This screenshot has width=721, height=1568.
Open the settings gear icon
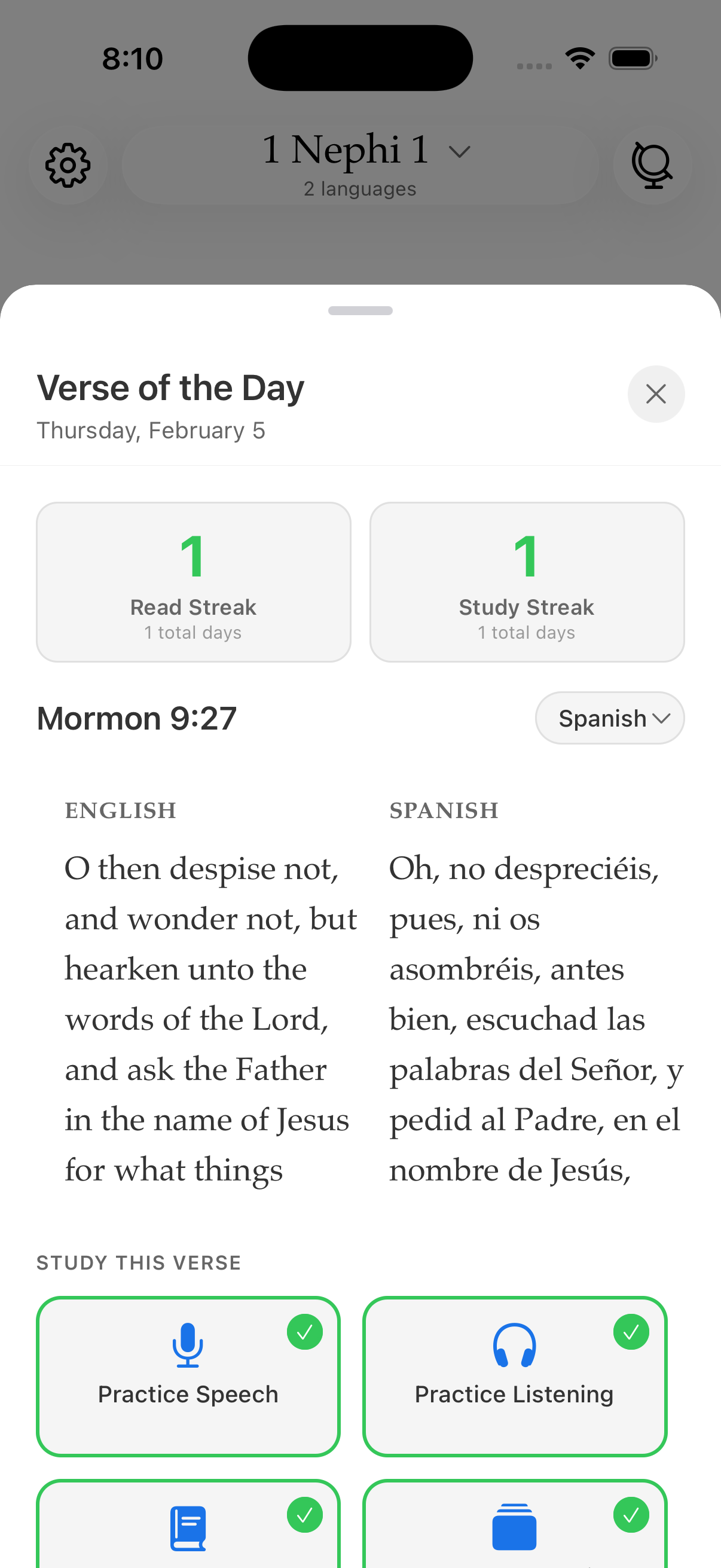tap(68, 165)
